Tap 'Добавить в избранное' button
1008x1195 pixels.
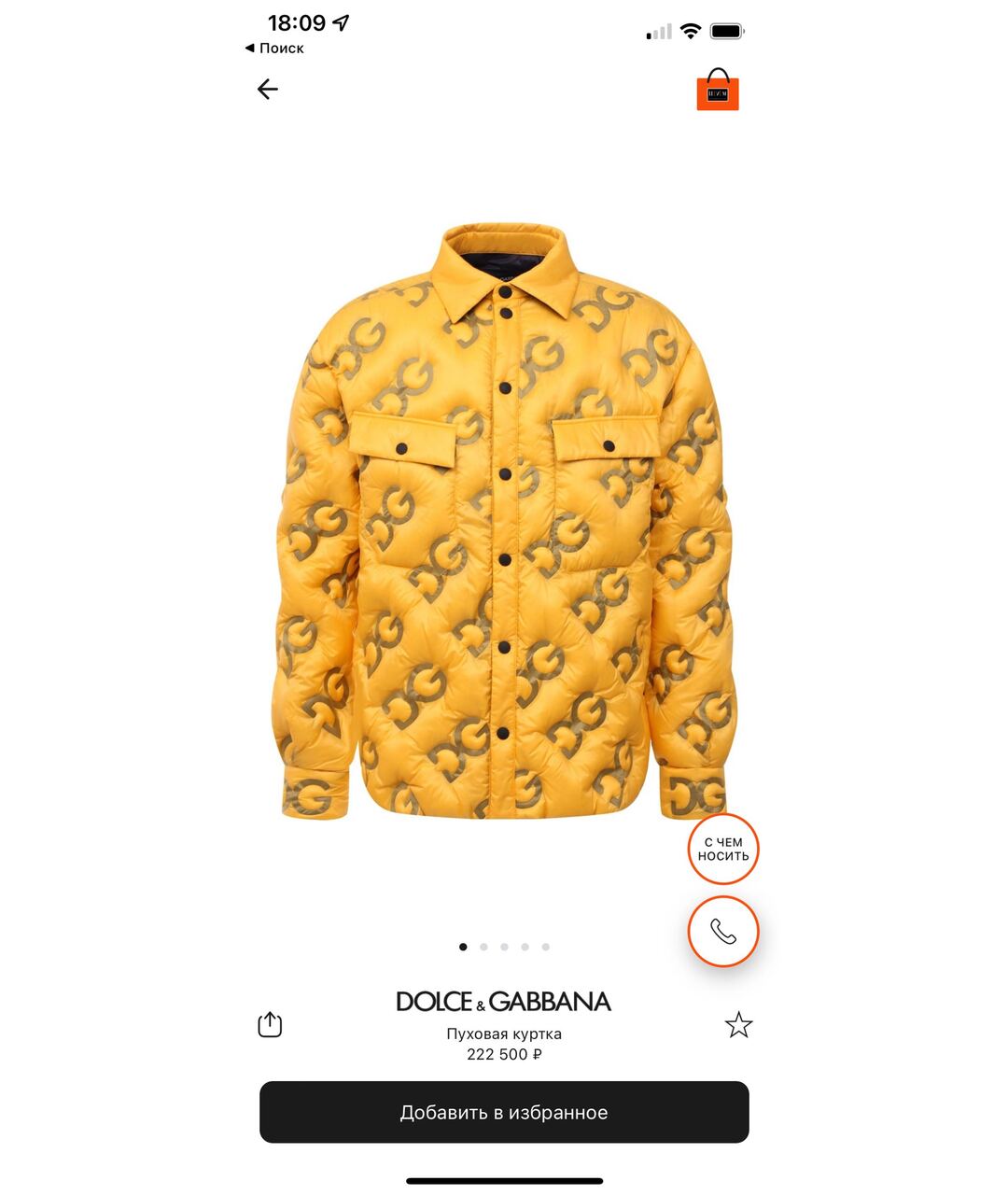pyautogui.click(x=504, y=1112)
